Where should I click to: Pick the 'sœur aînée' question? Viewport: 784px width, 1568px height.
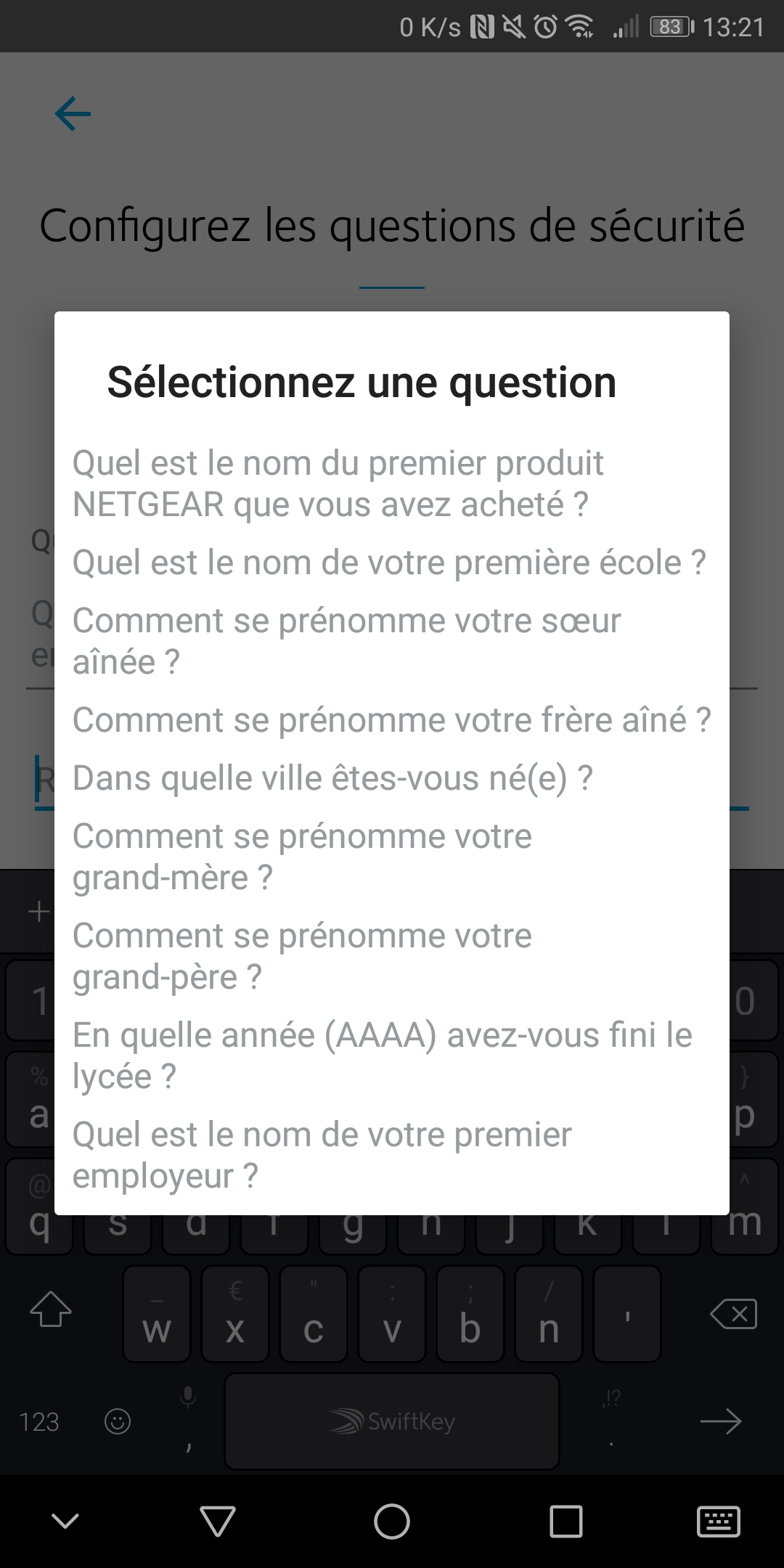pyautogui.click(x=392, y=641)
